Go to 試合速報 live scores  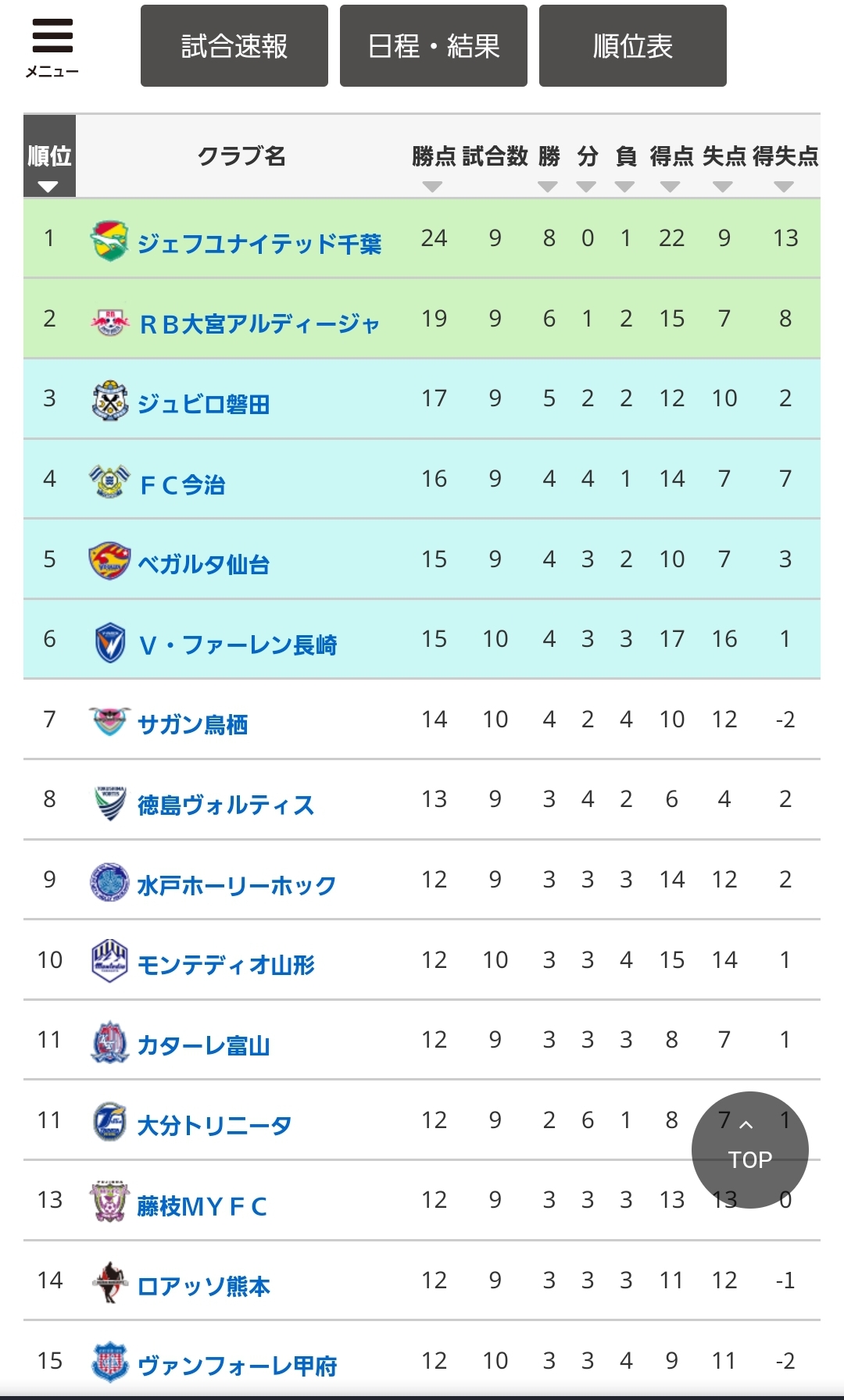click(x=234, y=46)
